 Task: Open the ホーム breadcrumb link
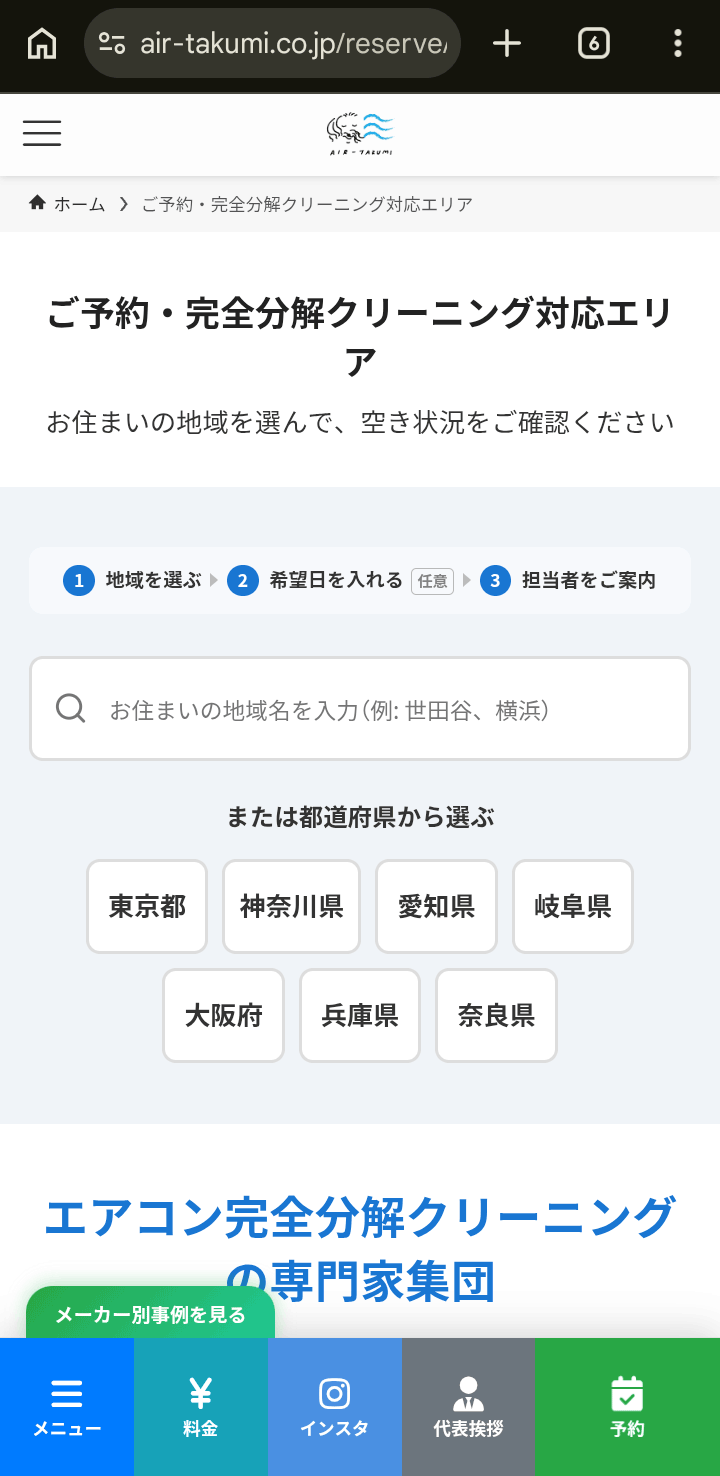pyautogui.click(x=80, y=203)
